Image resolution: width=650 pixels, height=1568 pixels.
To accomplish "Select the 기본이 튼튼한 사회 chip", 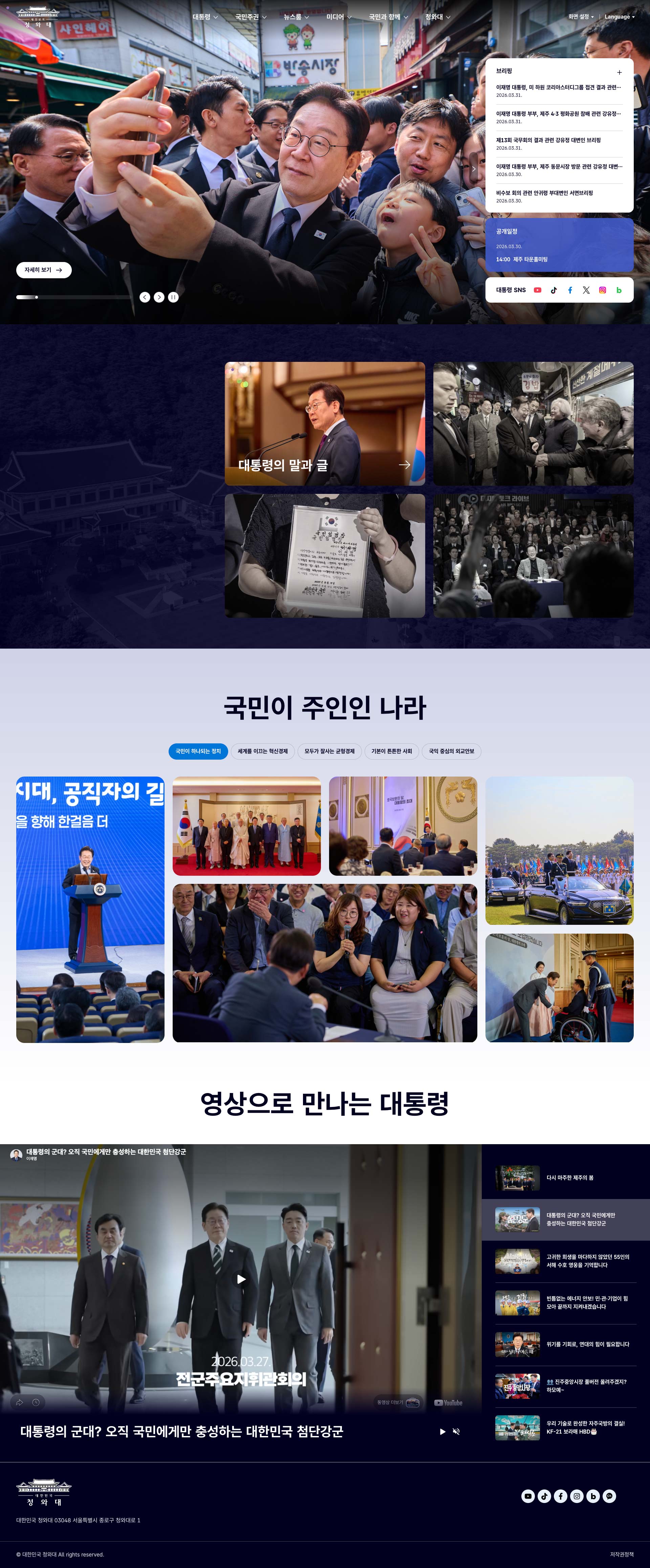I will 391,751.
